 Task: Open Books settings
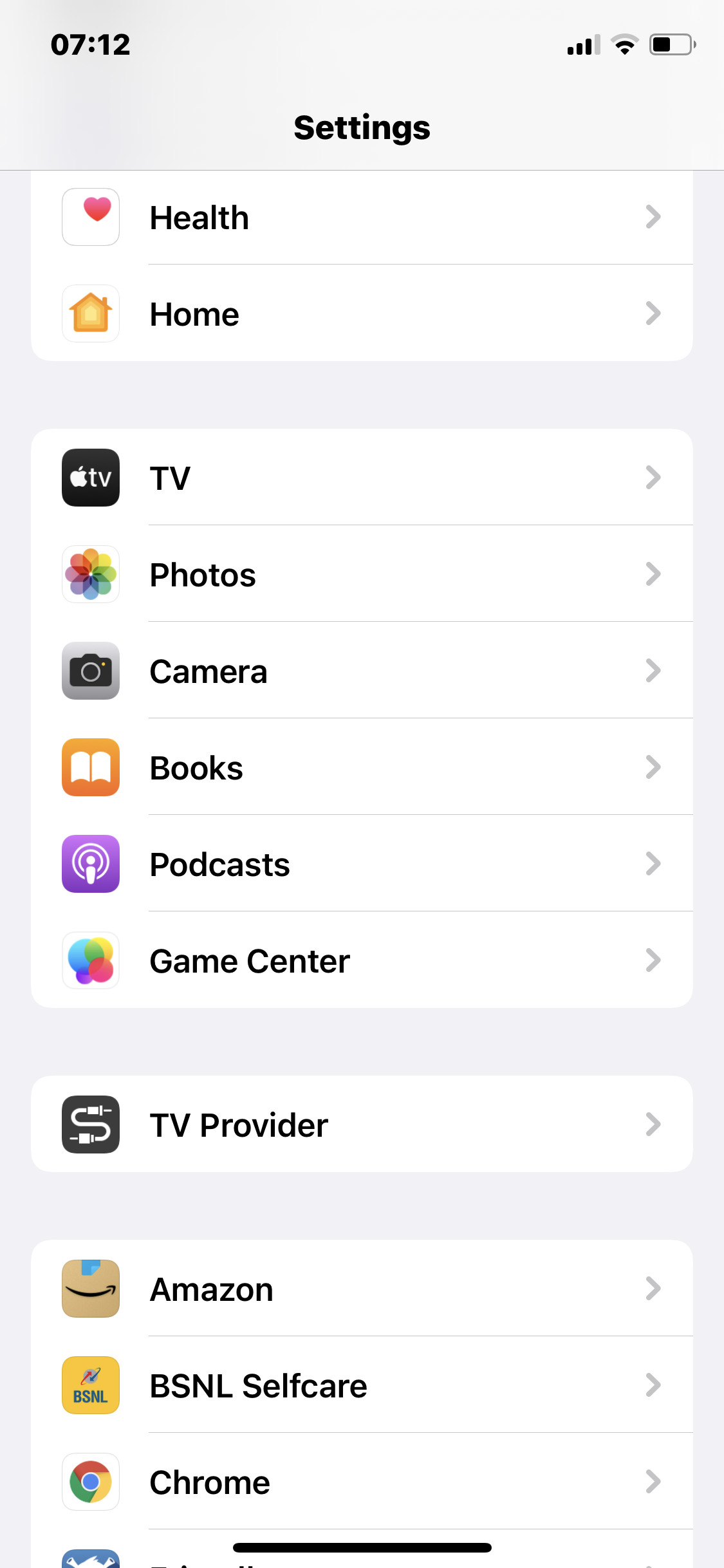[x=362, y=767]
